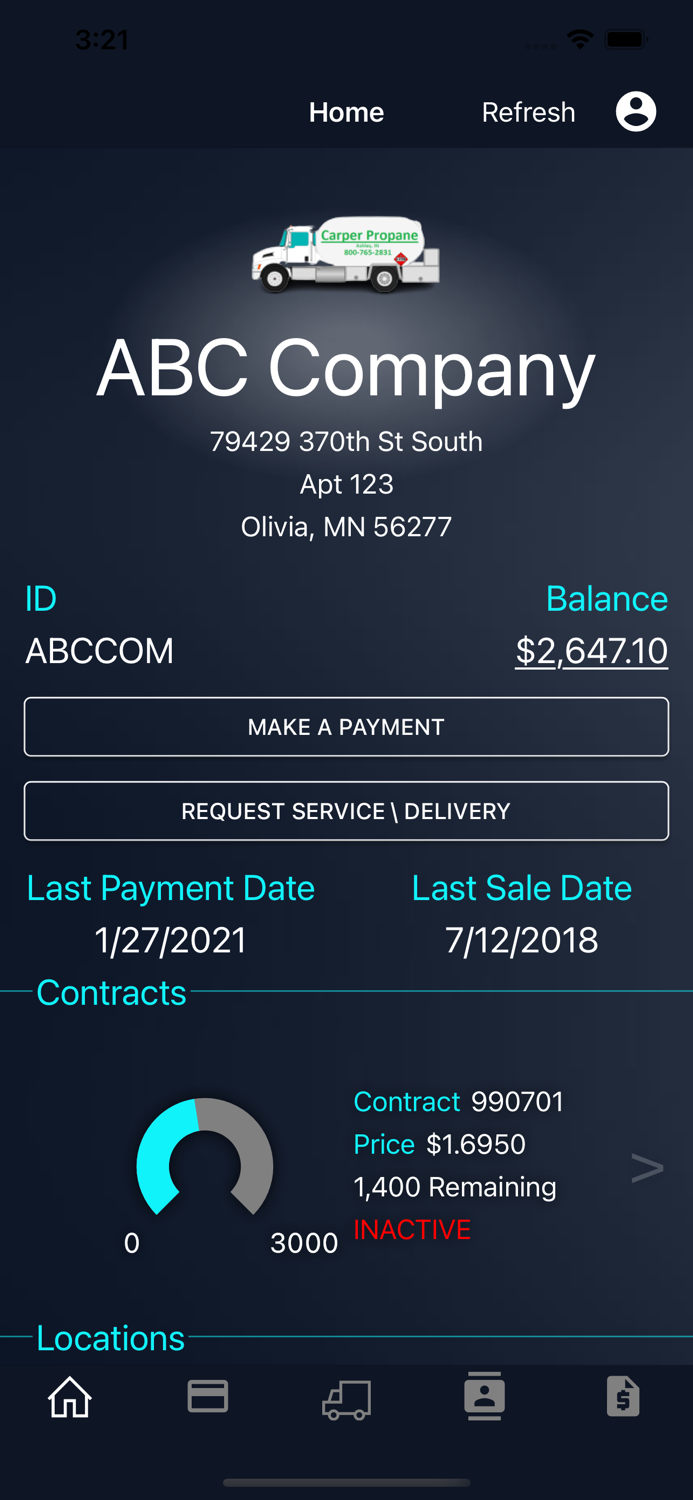The height and width of the screenshot is (1500, 693).
Task: Open the underlined $2,647.10 balance link
Action: pyautogui.click(x=591, y=651)
